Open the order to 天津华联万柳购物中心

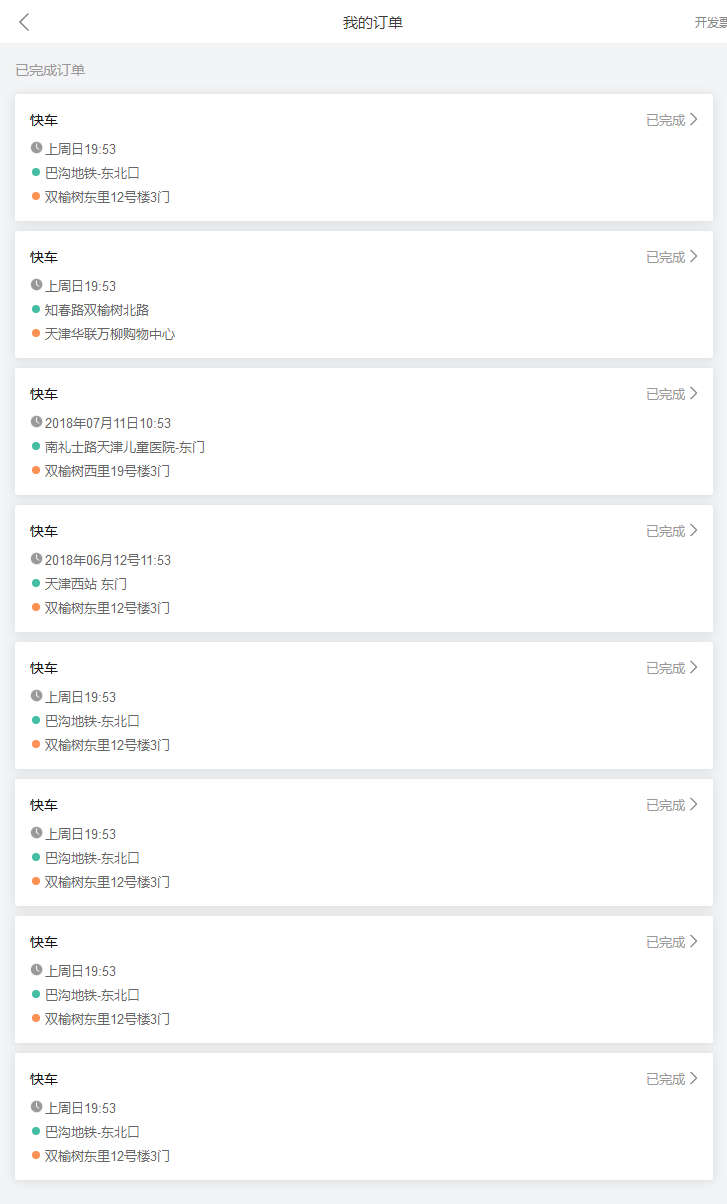[363, 295]
